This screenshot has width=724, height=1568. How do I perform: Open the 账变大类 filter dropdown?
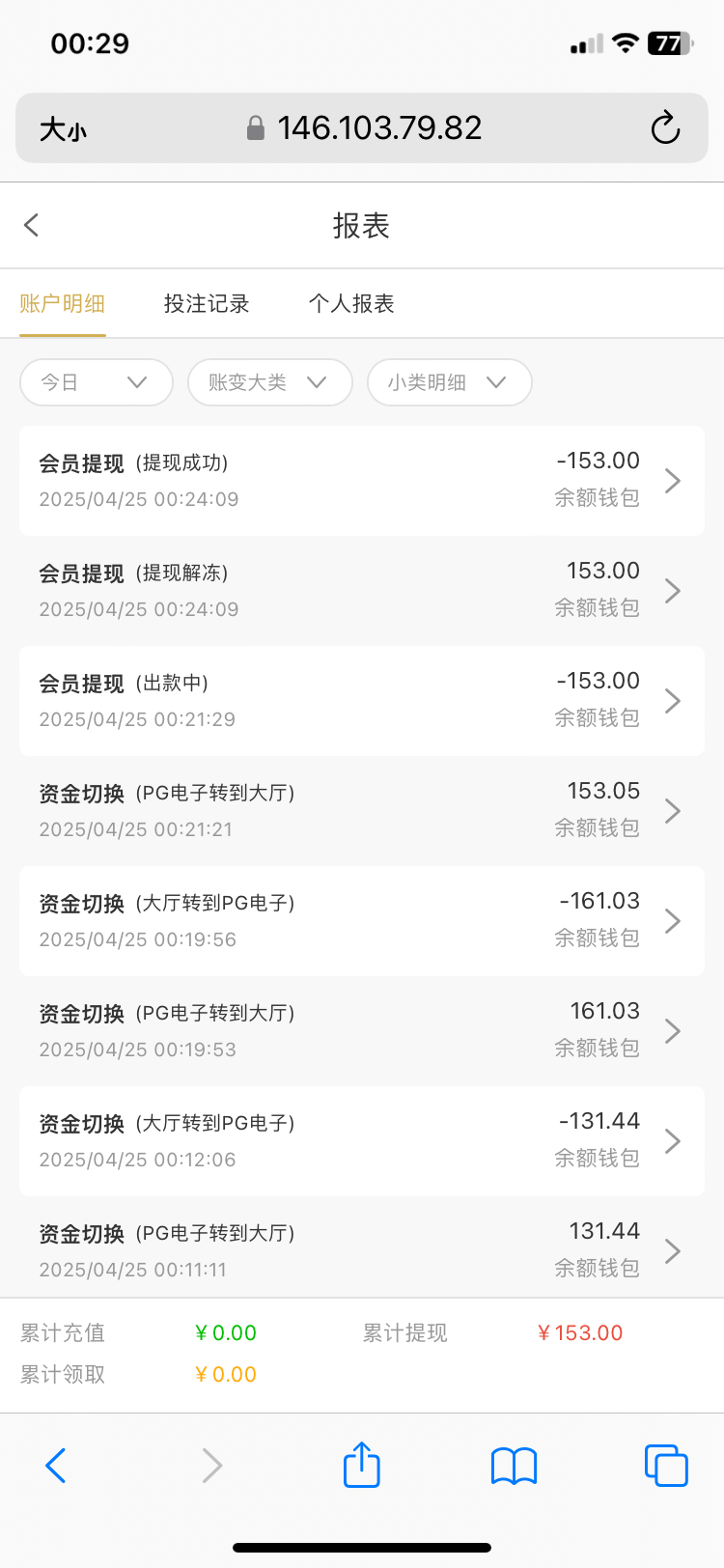coord(269,382)
